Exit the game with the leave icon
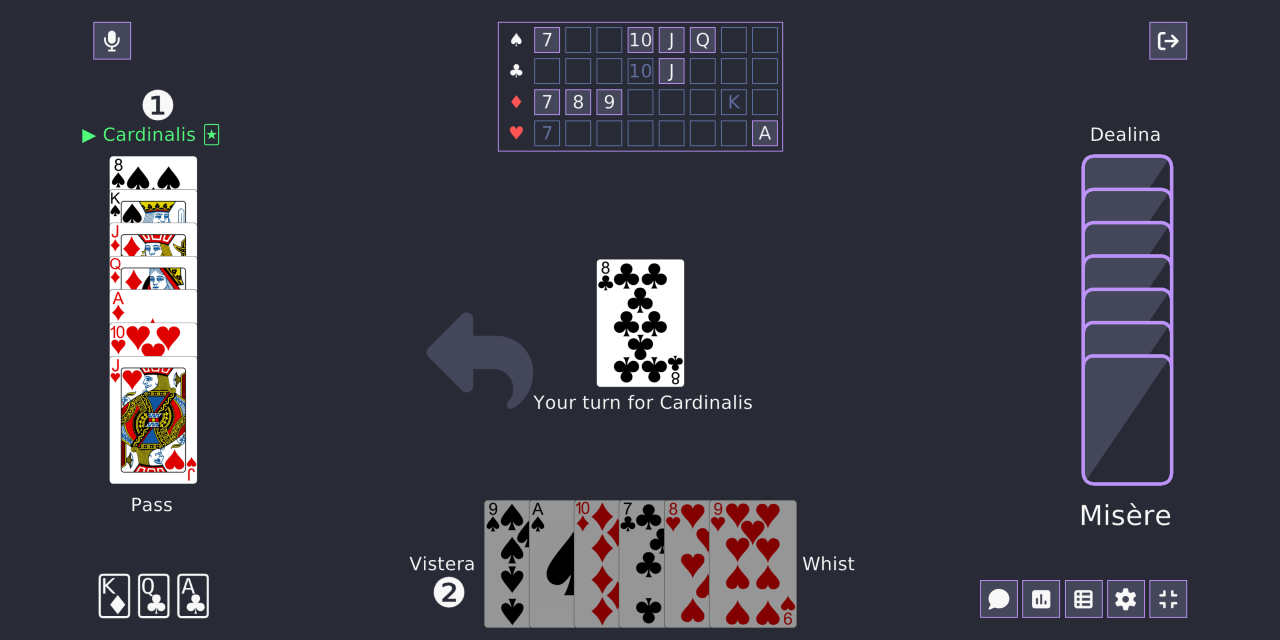 (1167, 41)
